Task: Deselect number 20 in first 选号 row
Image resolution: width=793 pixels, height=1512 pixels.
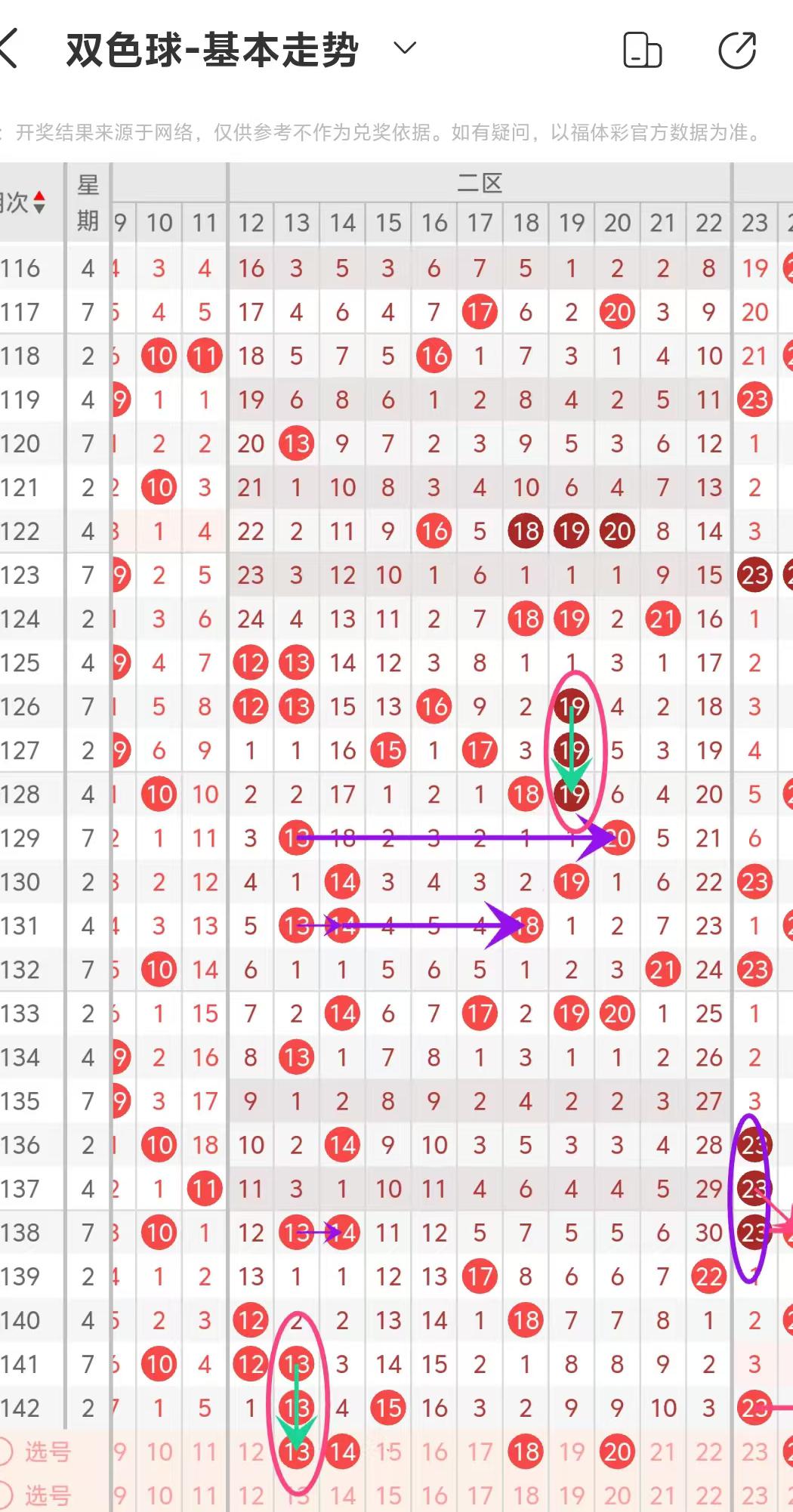Action: coord(617,1452)
